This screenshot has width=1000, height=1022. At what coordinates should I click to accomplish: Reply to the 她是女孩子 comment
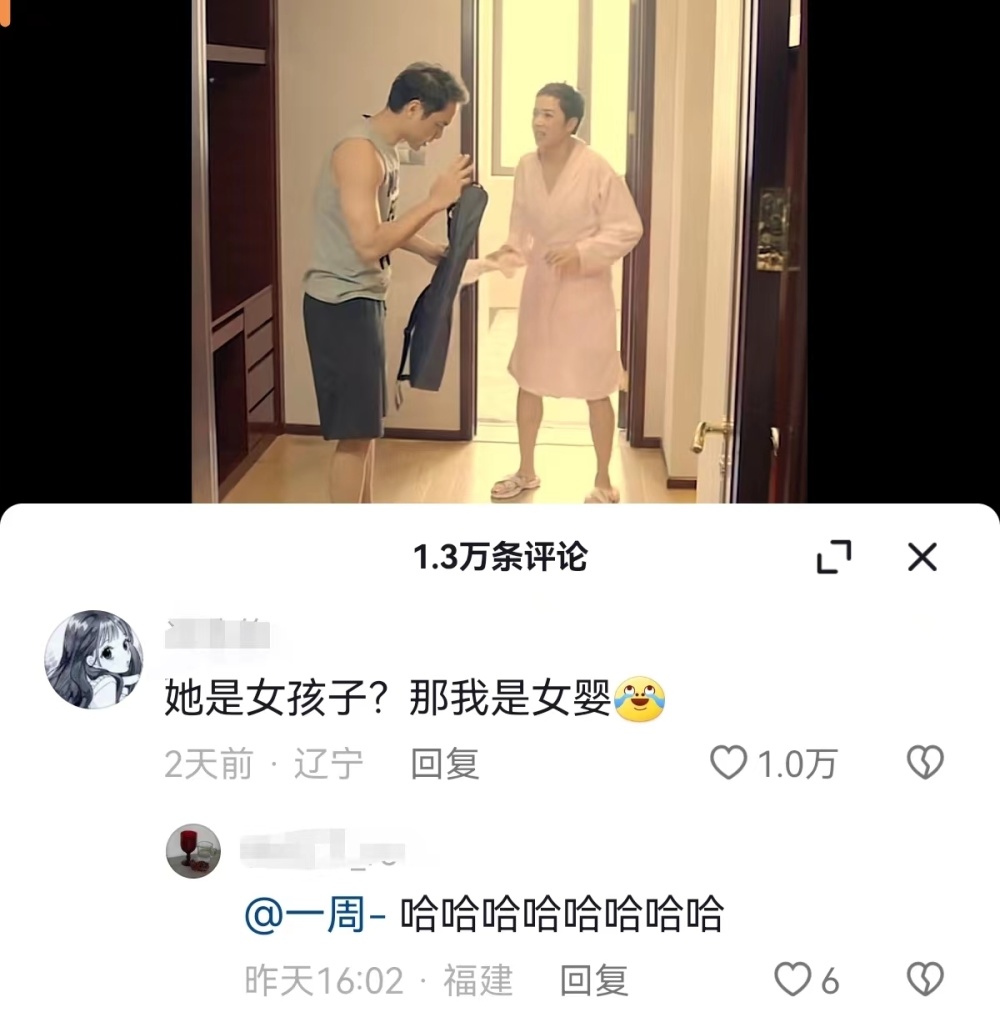(x=445, y=763)
